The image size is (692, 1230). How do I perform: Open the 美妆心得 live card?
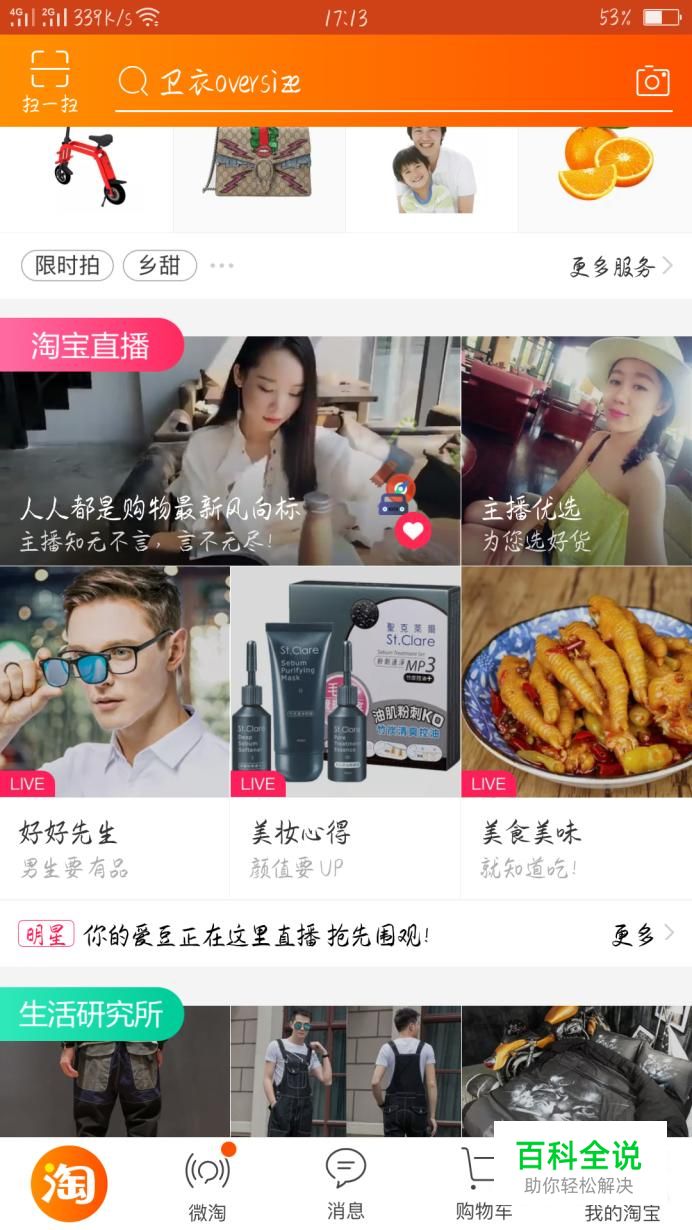click(345, 730)
